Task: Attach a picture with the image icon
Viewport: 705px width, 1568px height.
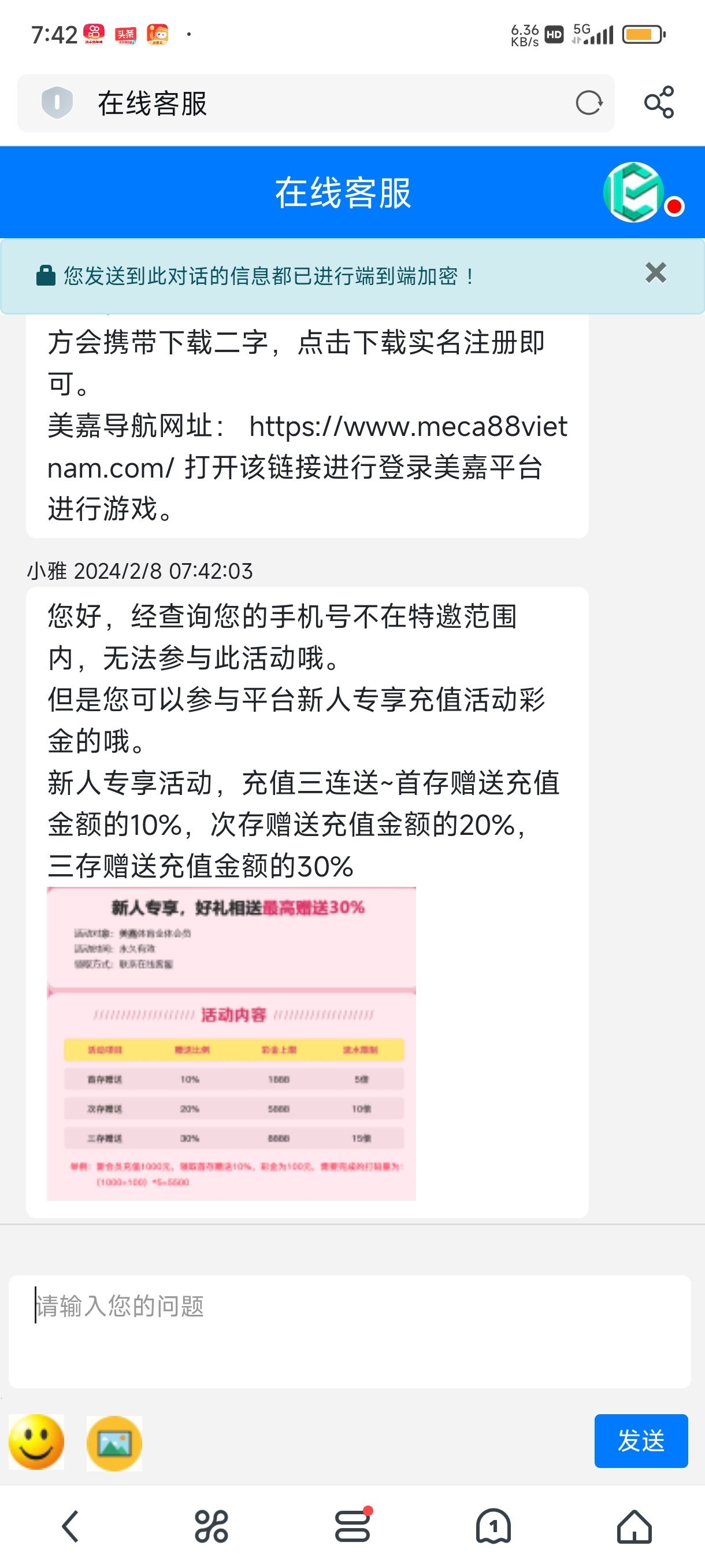Action: [x=114, y=1443]
